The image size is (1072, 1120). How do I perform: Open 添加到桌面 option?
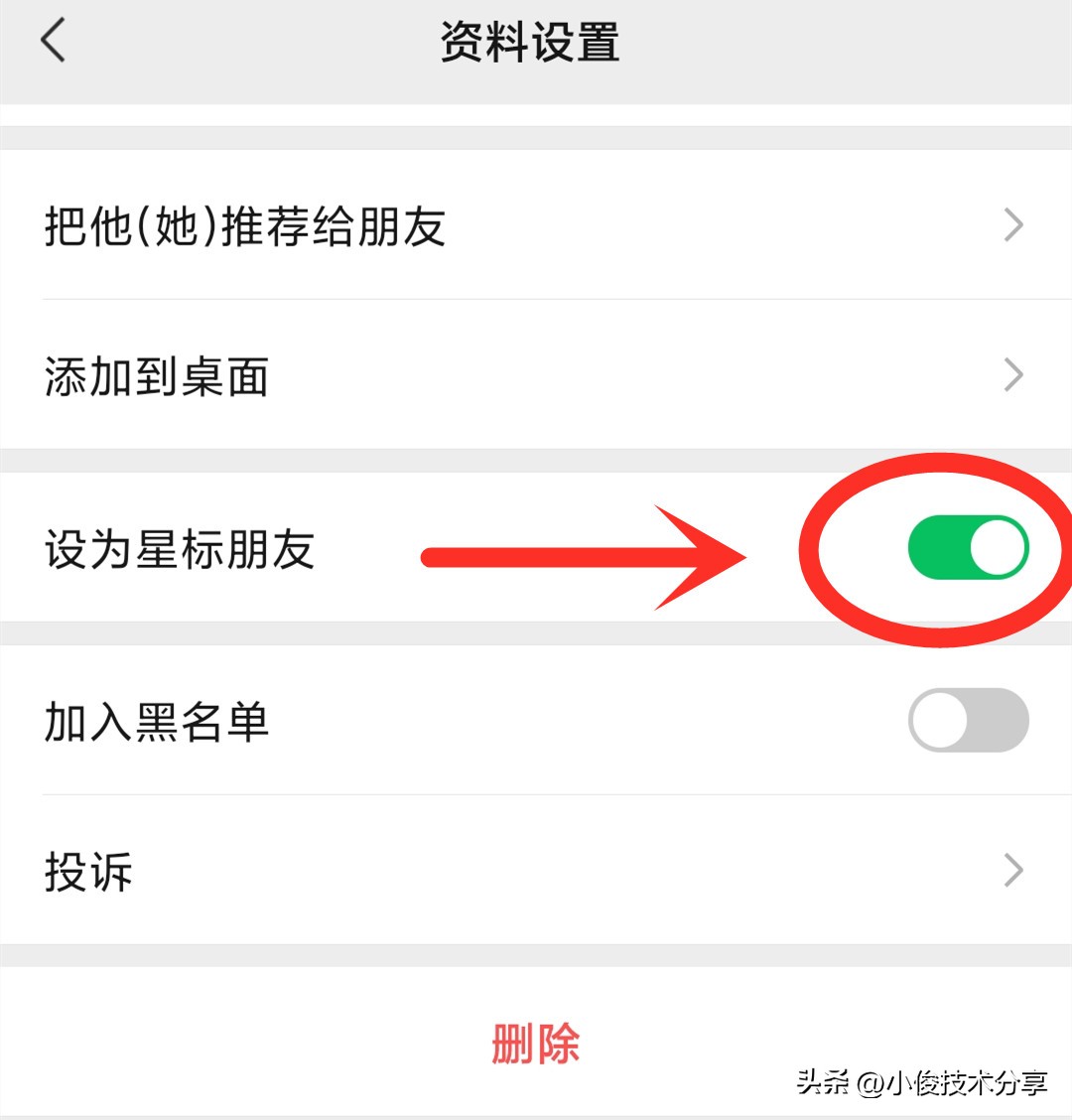pyautogui.click(x=536, y=375)
